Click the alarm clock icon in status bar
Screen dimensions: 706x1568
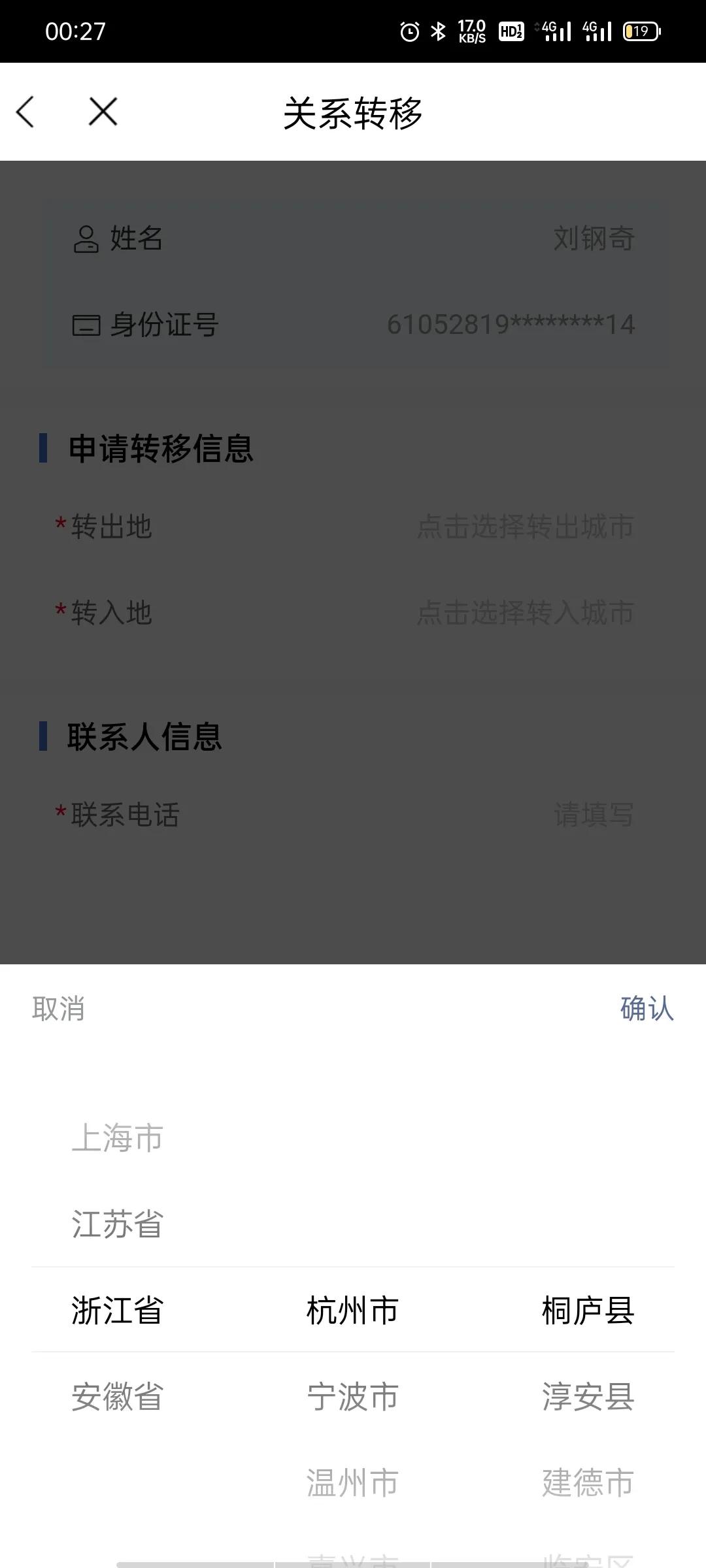click(409, 30)
